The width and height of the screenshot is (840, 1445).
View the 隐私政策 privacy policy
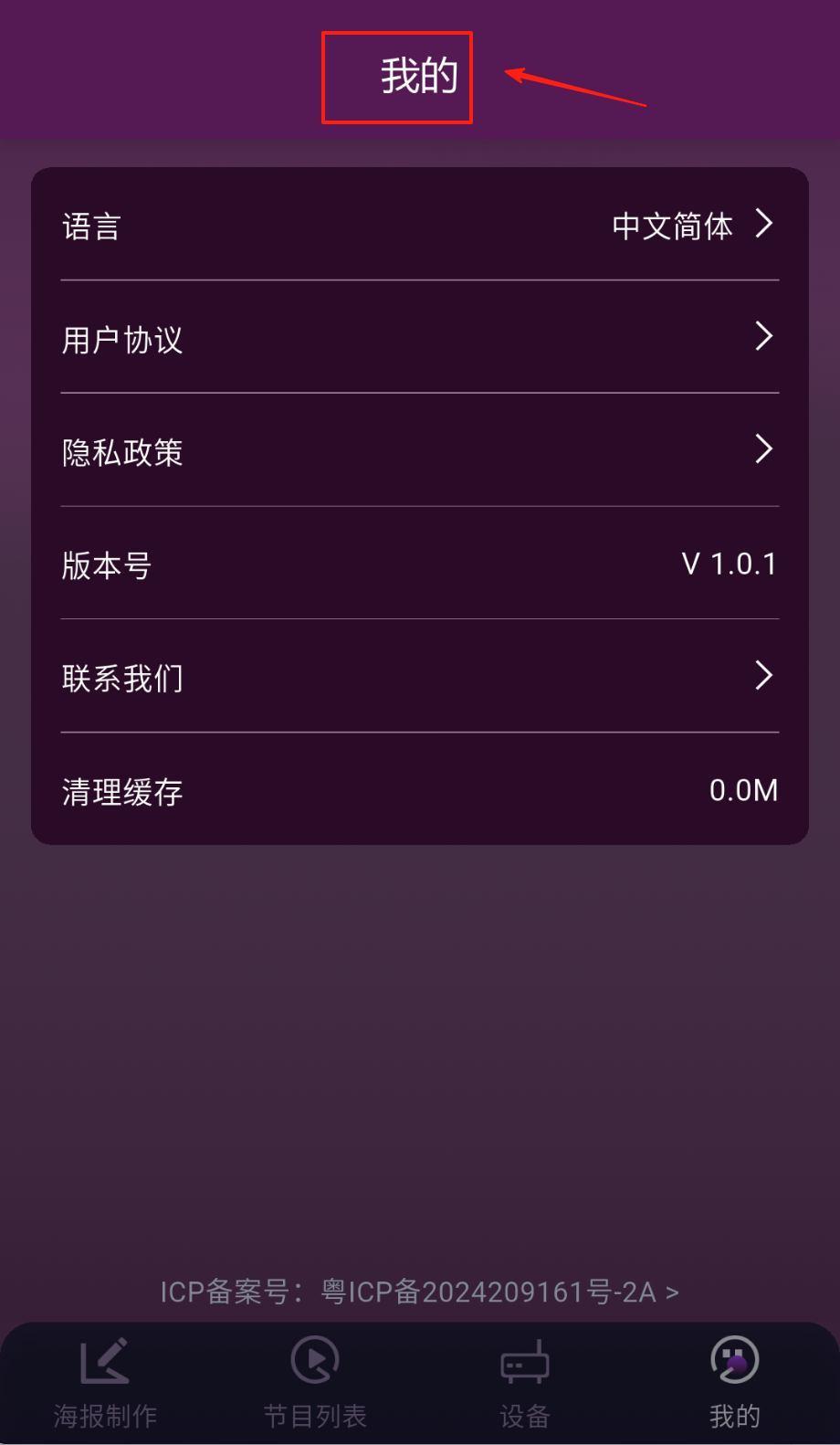click(419, 451)
